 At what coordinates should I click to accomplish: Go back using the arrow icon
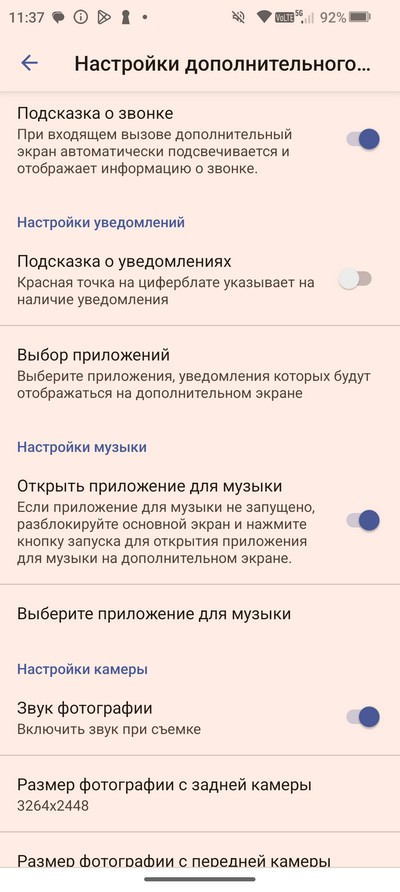point(29,63)
